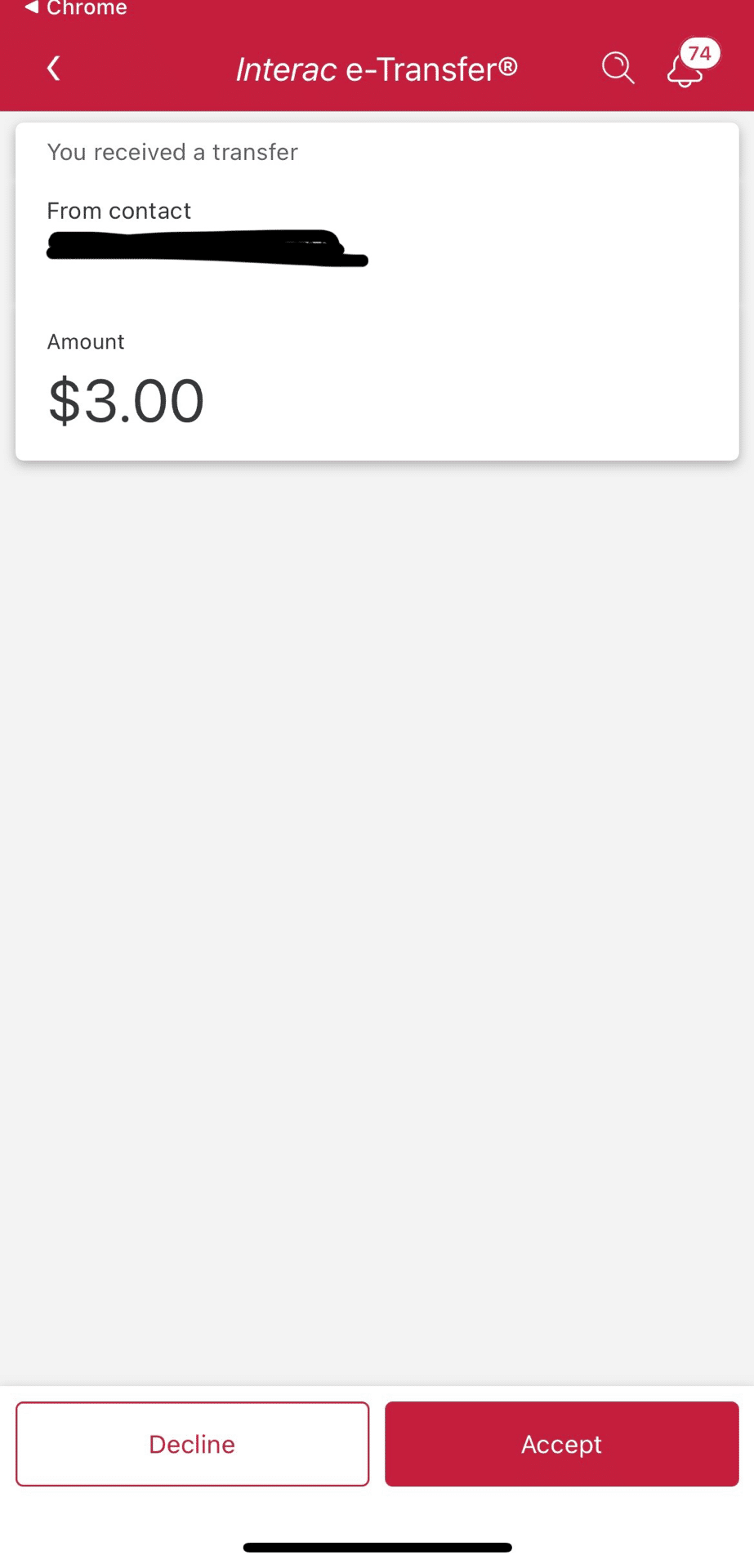Return to Chrome via status bar link

(76, 8)
